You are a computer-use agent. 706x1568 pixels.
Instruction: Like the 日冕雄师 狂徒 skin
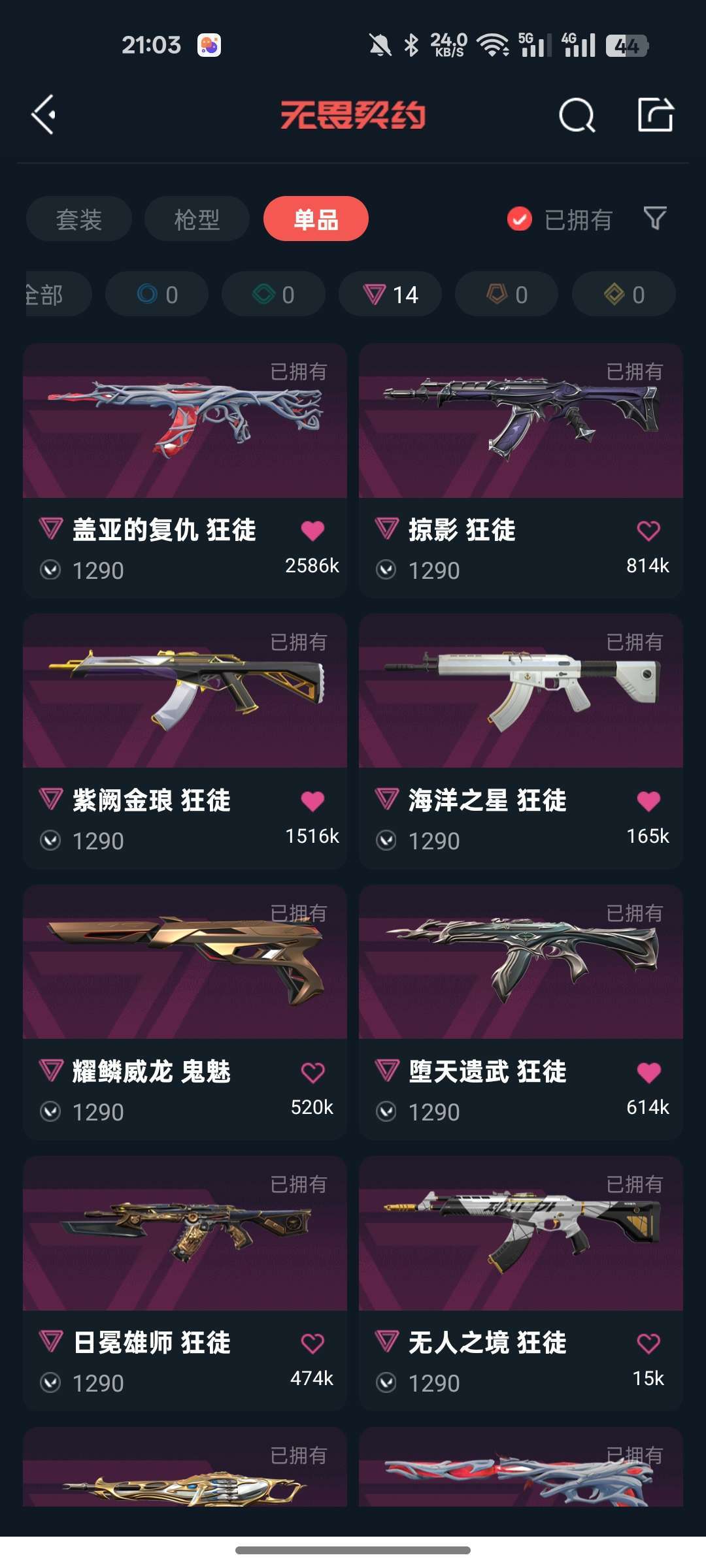pos(312,1343)
